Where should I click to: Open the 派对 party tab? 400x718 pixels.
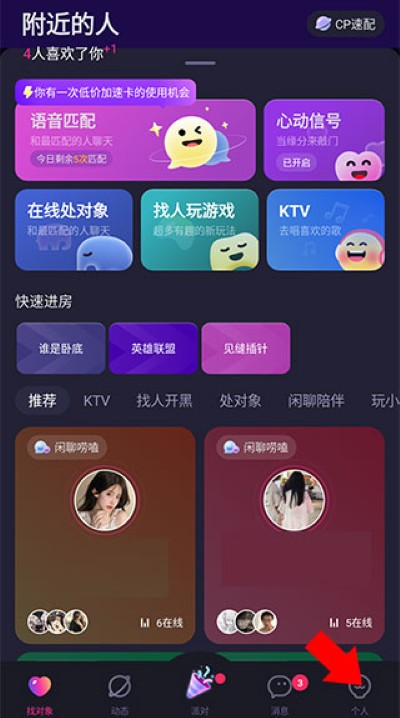(200, 691)
